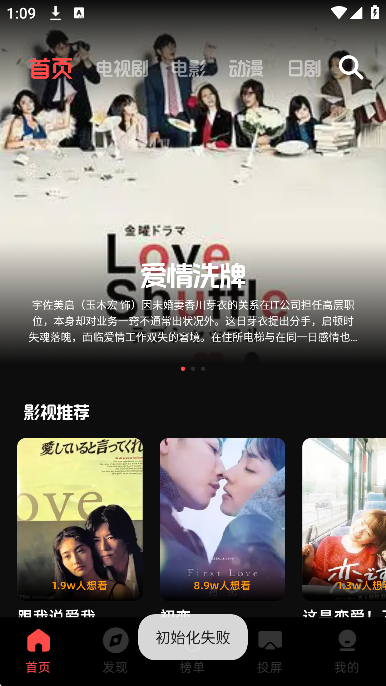
Task: Select the 日剧 top tab
Action: pyautogui.click(x=305, y=69)
